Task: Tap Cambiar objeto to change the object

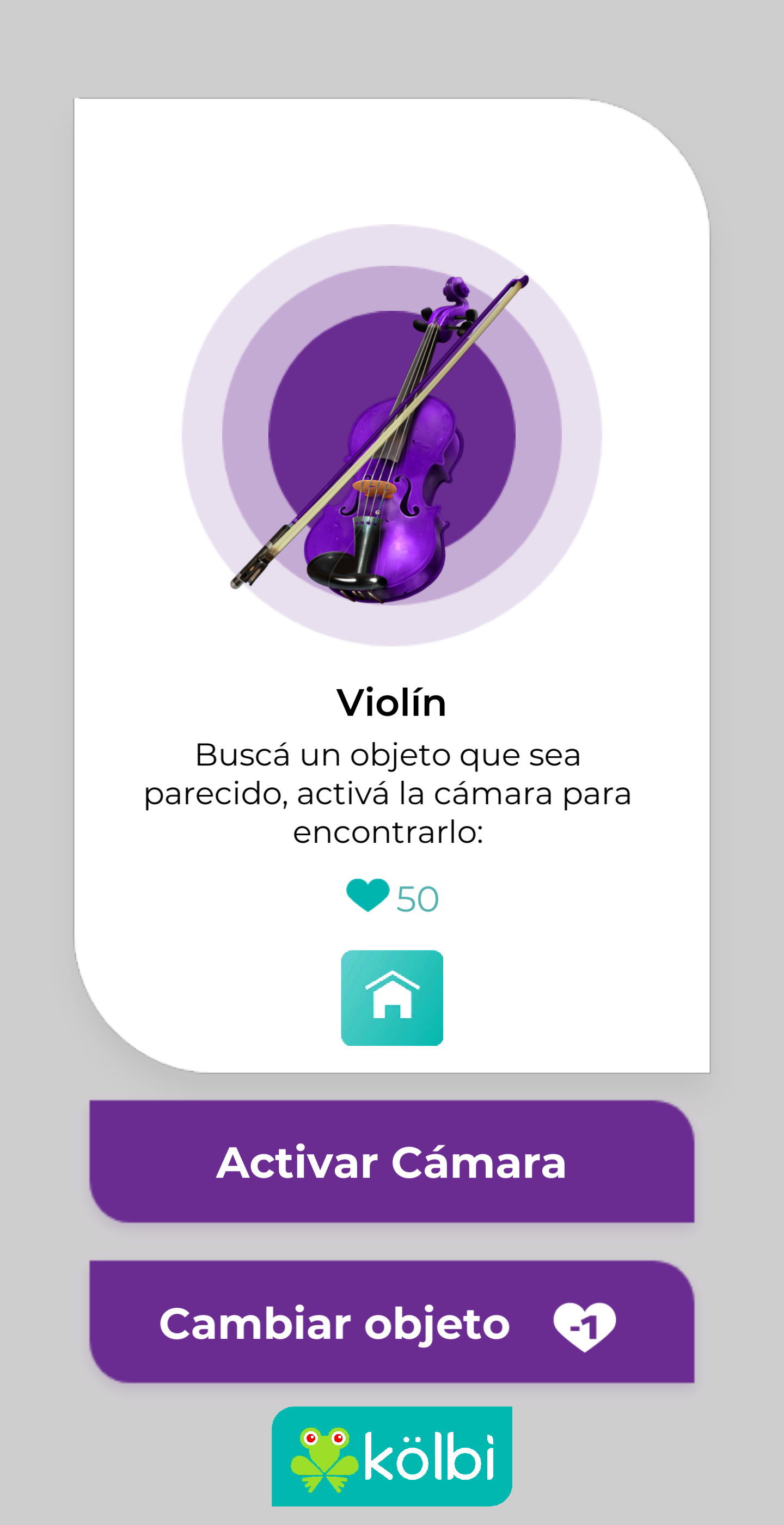Action: point(391,1322)
